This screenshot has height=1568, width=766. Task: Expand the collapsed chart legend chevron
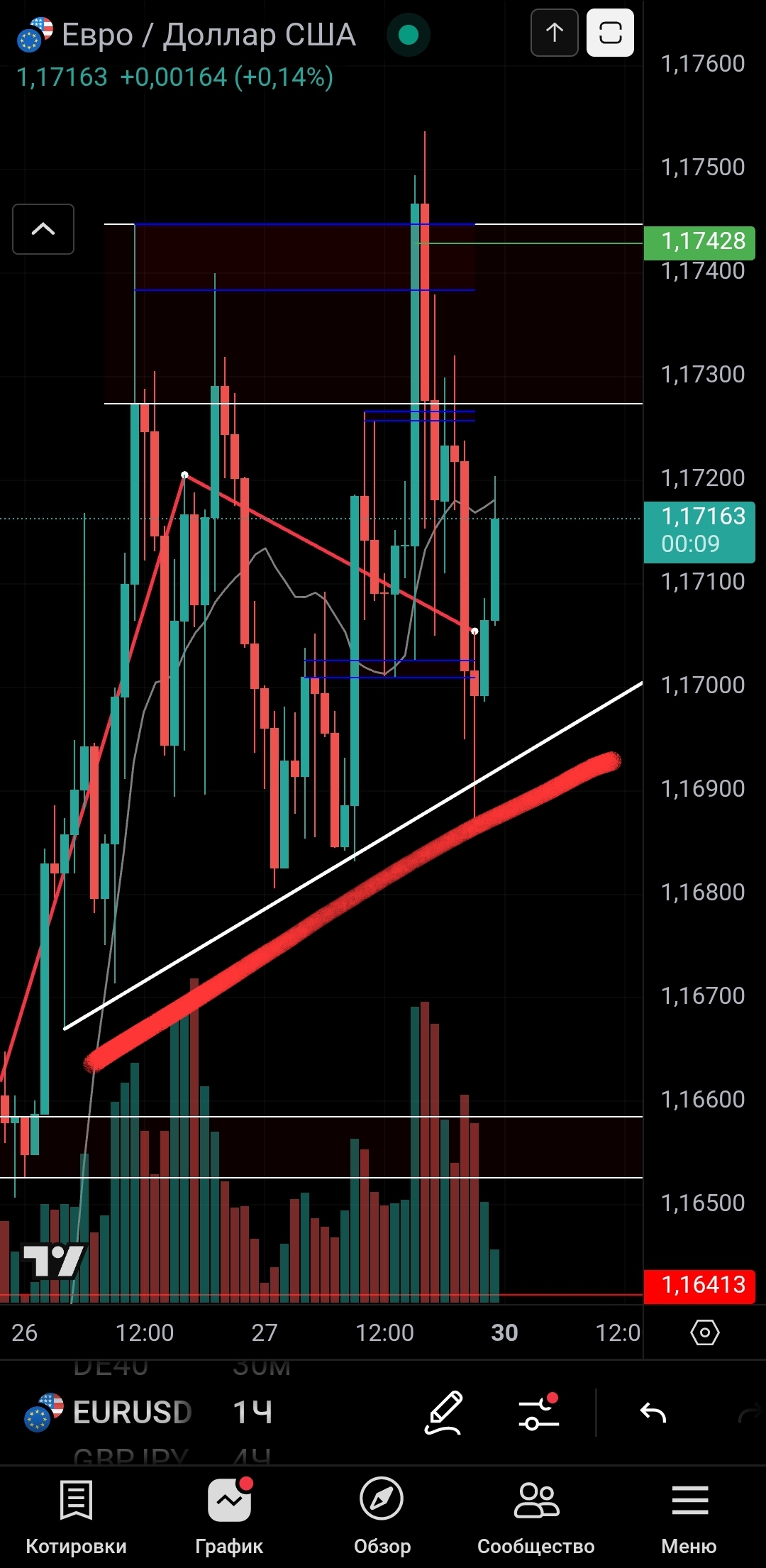click(43, 229)
